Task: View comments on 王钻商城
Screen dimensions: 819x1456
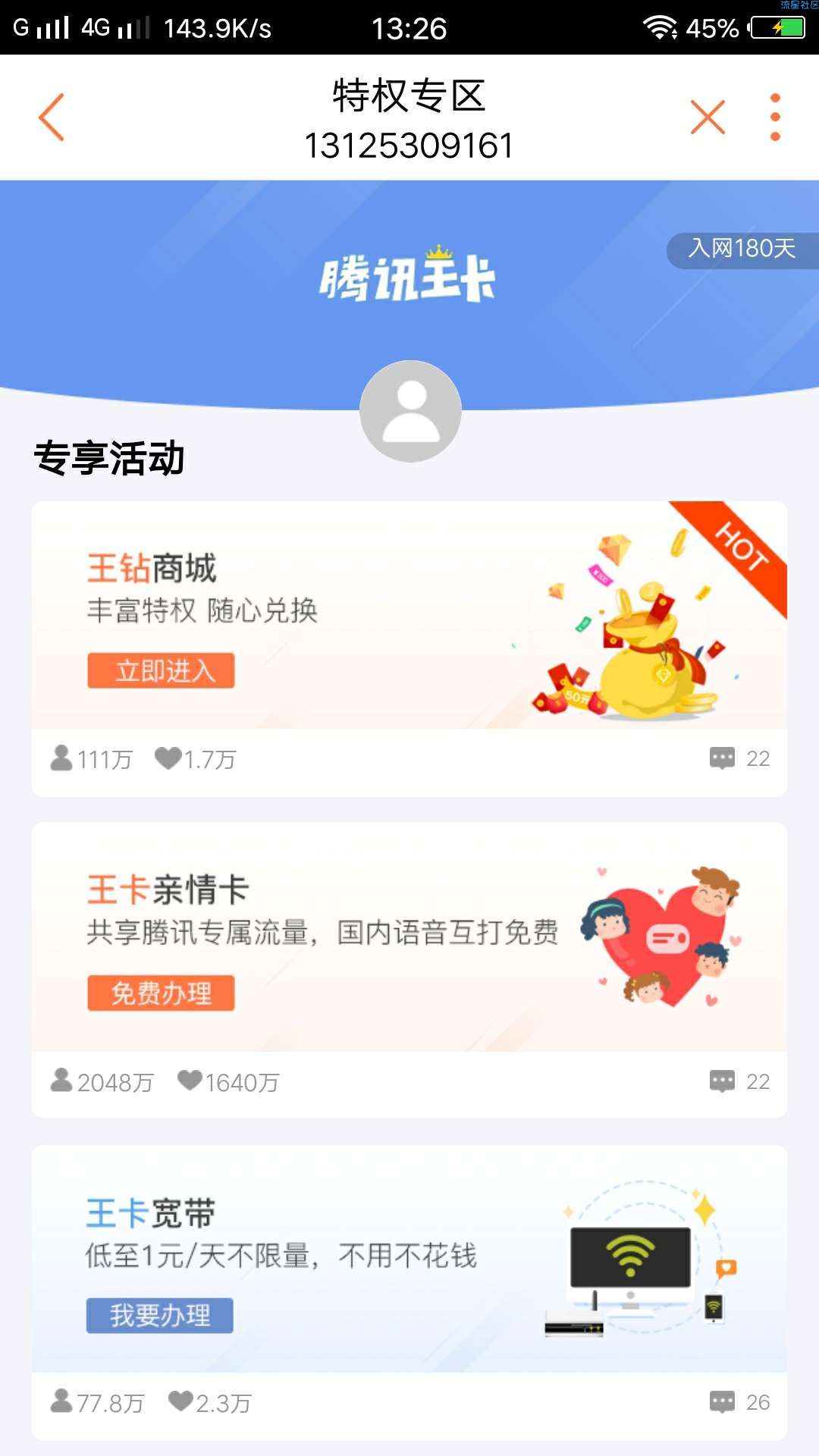Action: point(722,758)
